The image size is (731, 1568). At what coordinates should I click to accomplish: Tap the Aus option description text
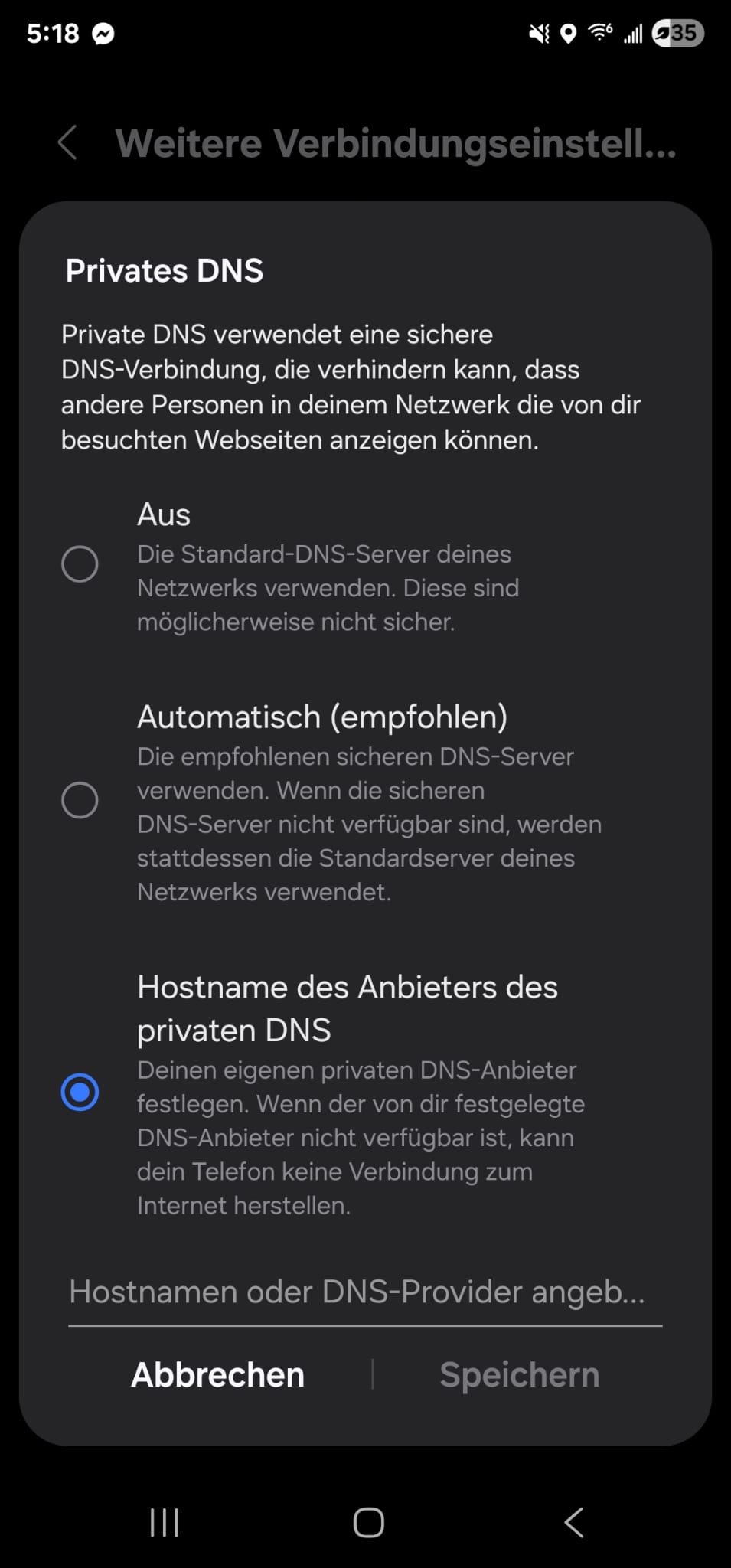tap(328, 588)
